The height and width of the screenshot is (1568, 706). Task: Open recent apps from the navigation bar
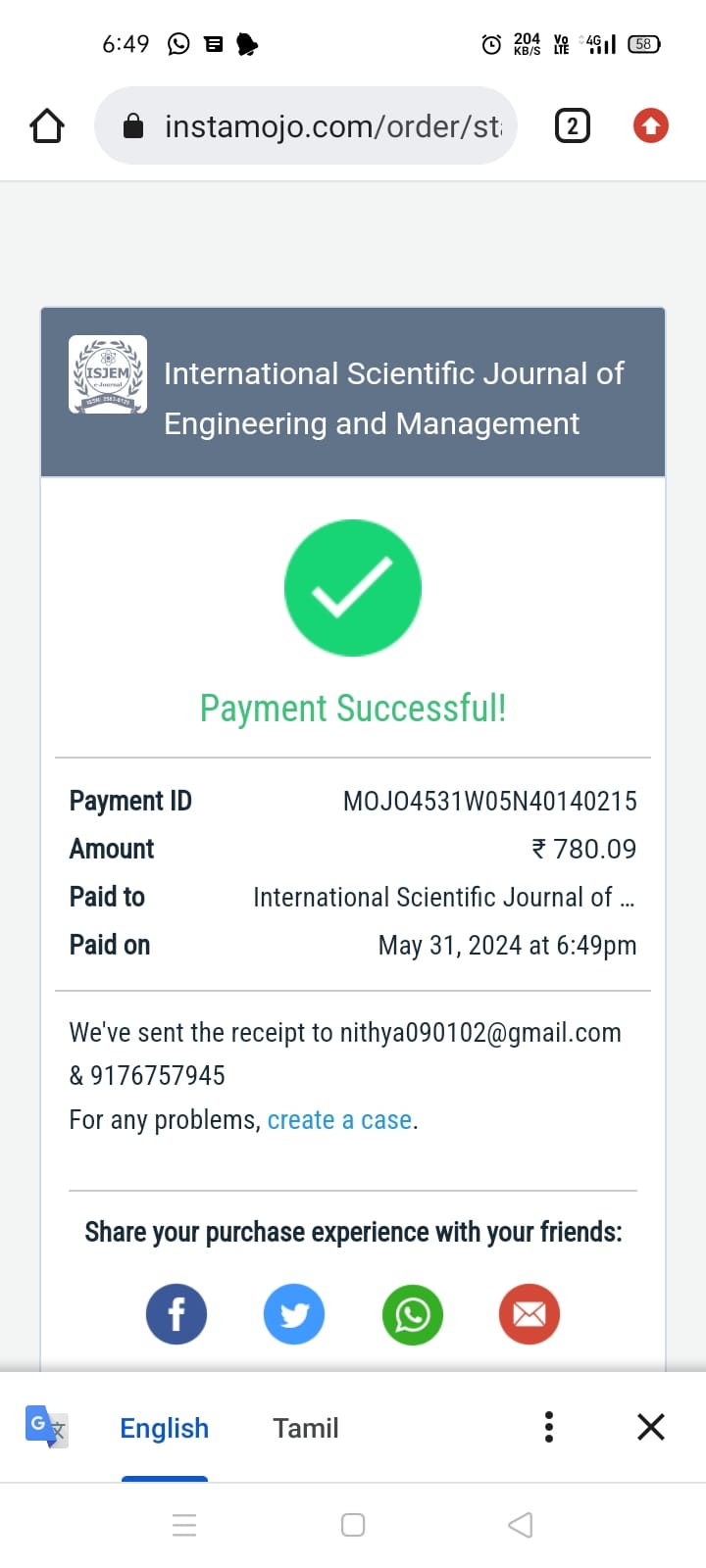[184, 1525]
